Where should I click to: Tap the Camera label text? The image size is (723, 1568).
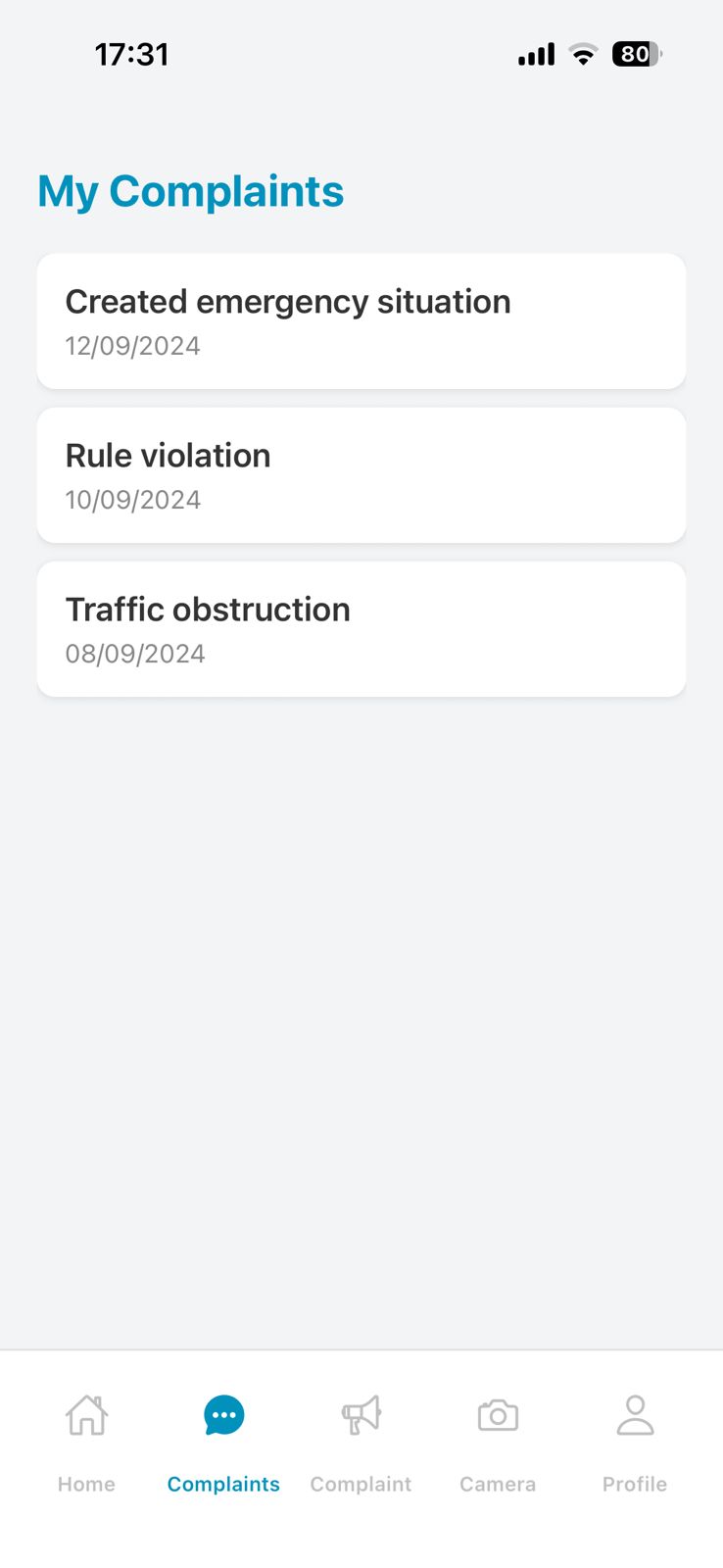click(497, 1484)
